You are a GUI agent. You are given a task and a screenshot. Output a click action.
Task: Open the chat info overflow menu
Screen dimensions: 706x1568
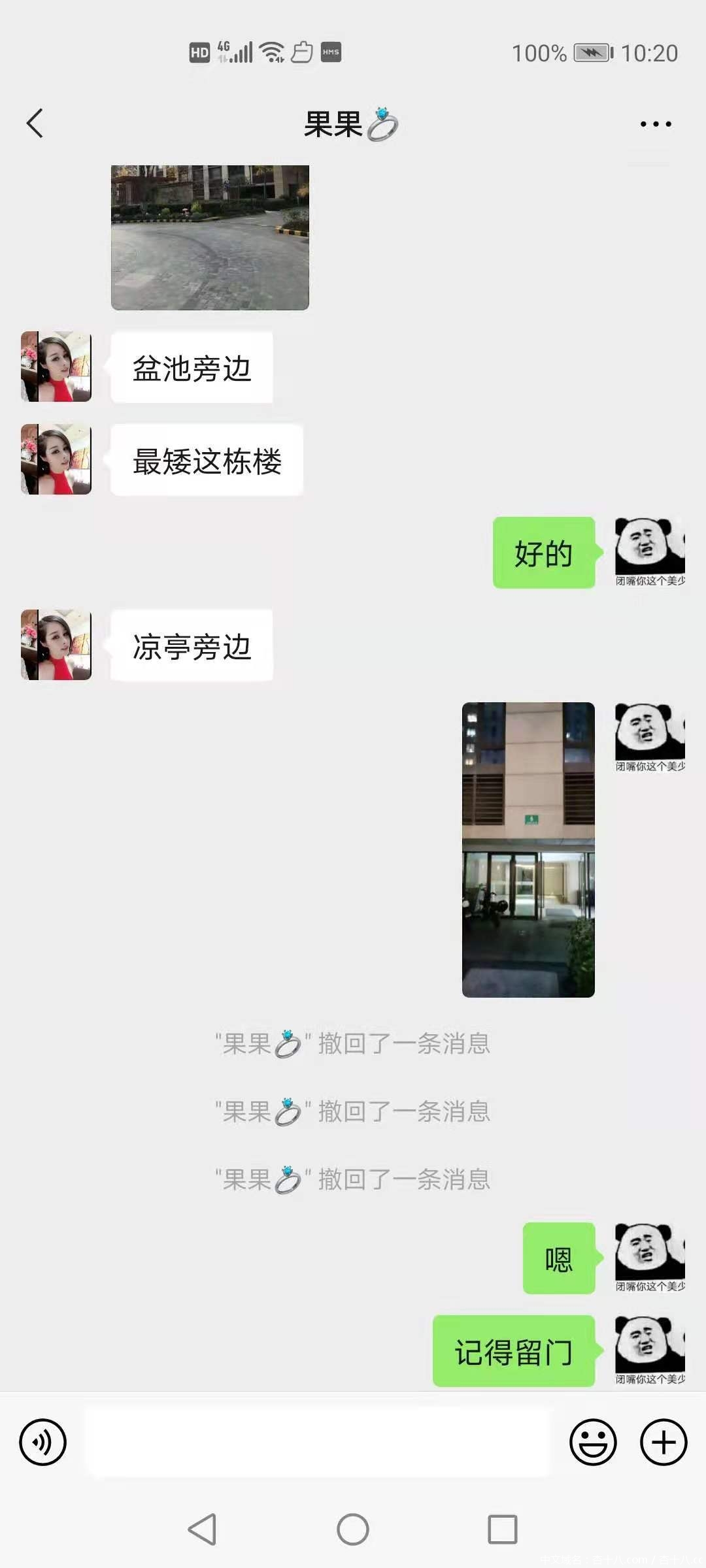point(655,123)
